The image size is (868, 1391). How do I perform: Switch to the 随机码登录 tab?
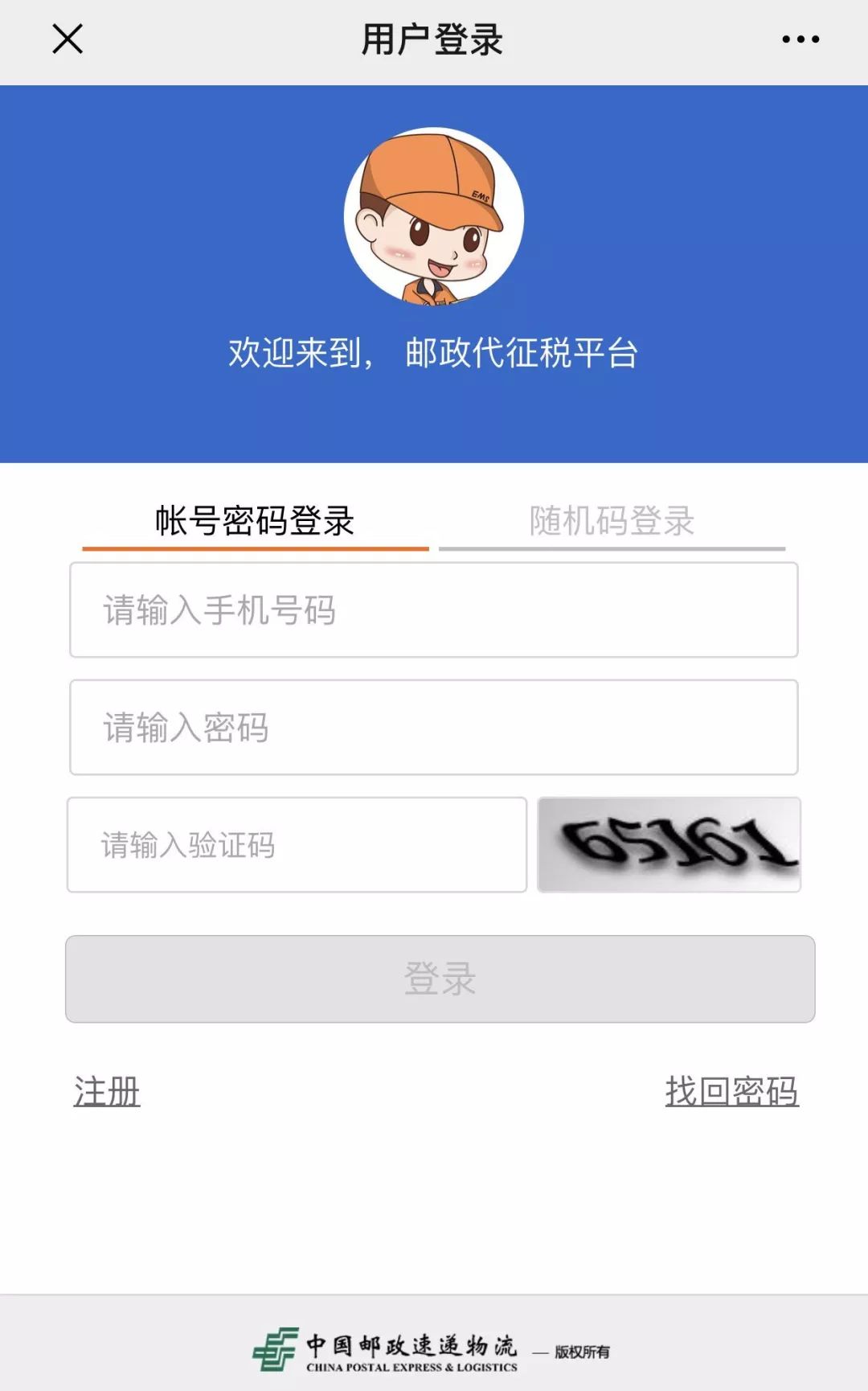click(611, 521)
